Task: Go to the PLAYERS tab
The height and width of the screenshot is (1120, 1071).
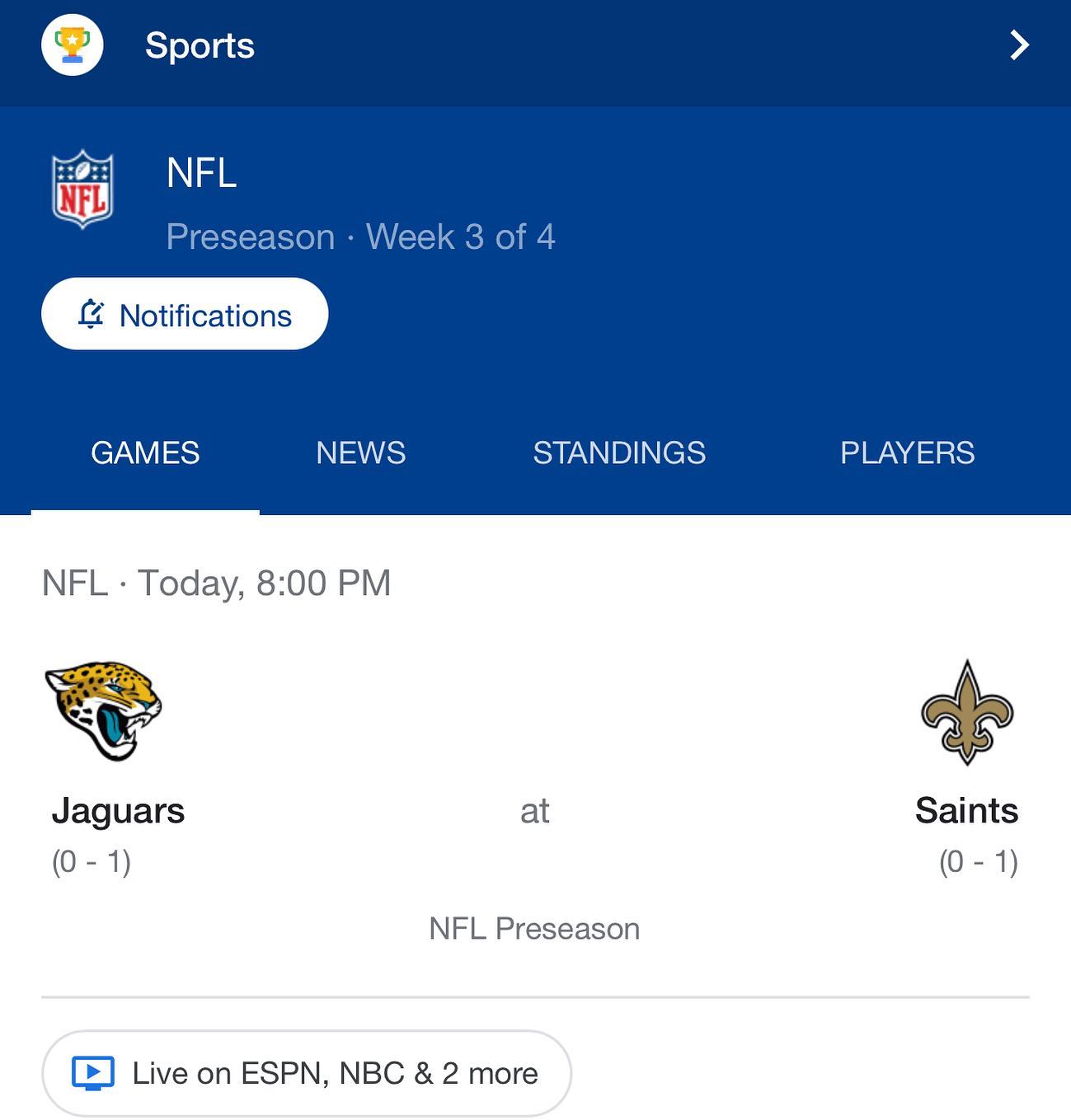Action: pos(907,453)
